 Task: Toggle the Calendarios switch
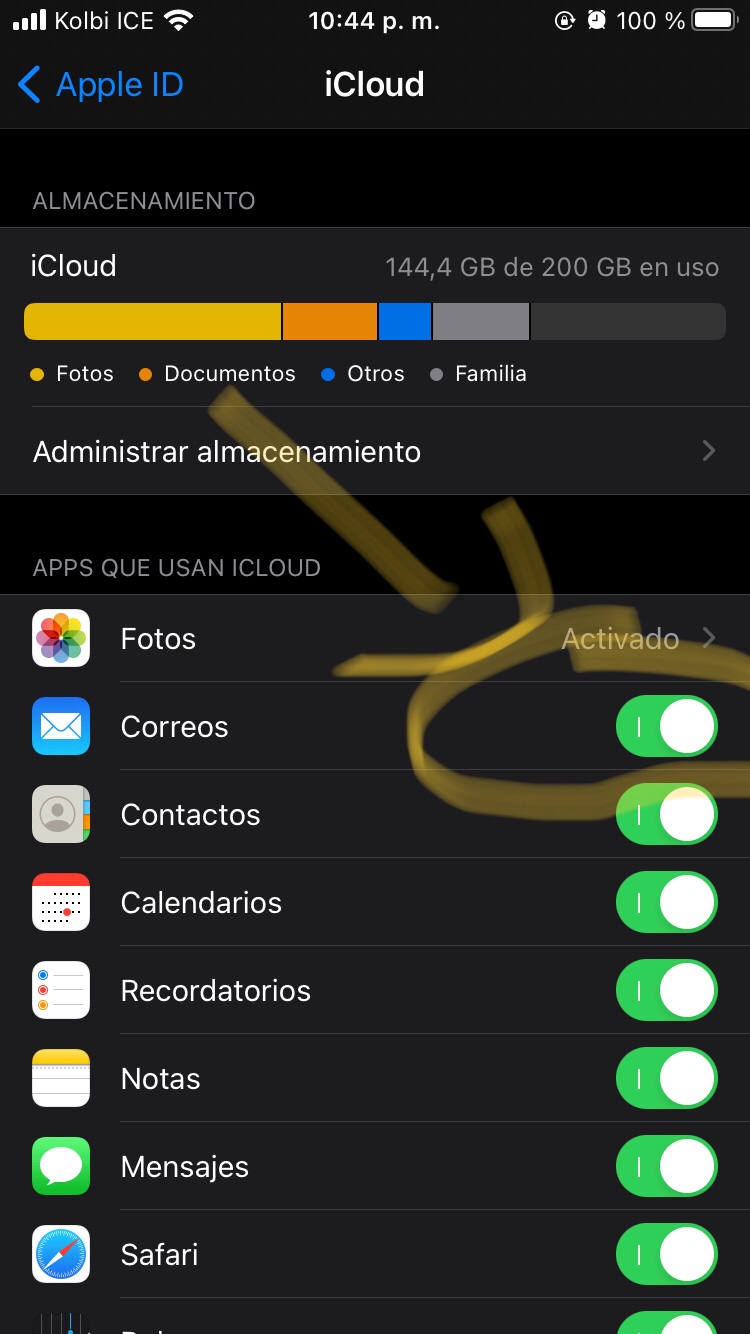pyautogui.click(x=667, y=903)
